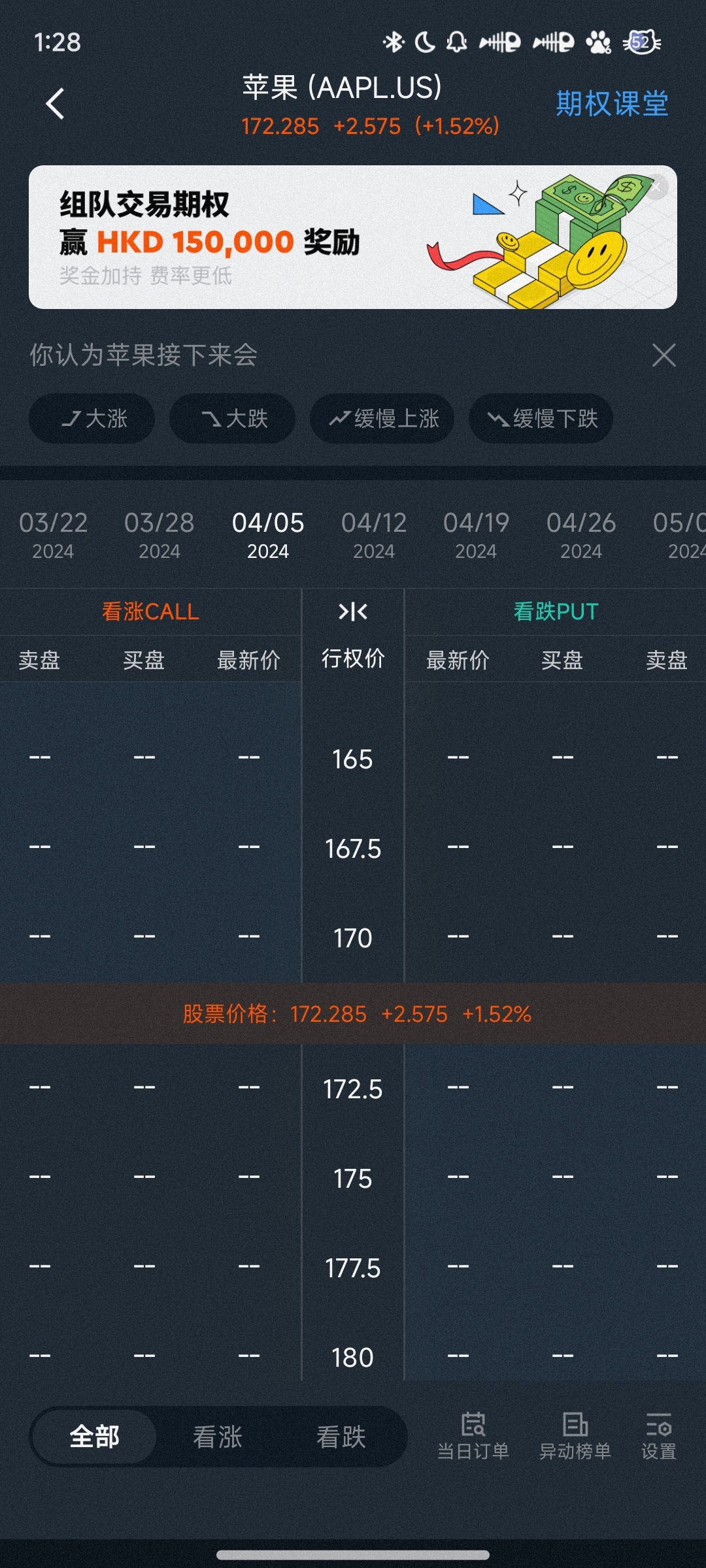Screen dimensions: 706x1568
Task: Choose the 大跌 prediction chip
Action: [232, 419]
